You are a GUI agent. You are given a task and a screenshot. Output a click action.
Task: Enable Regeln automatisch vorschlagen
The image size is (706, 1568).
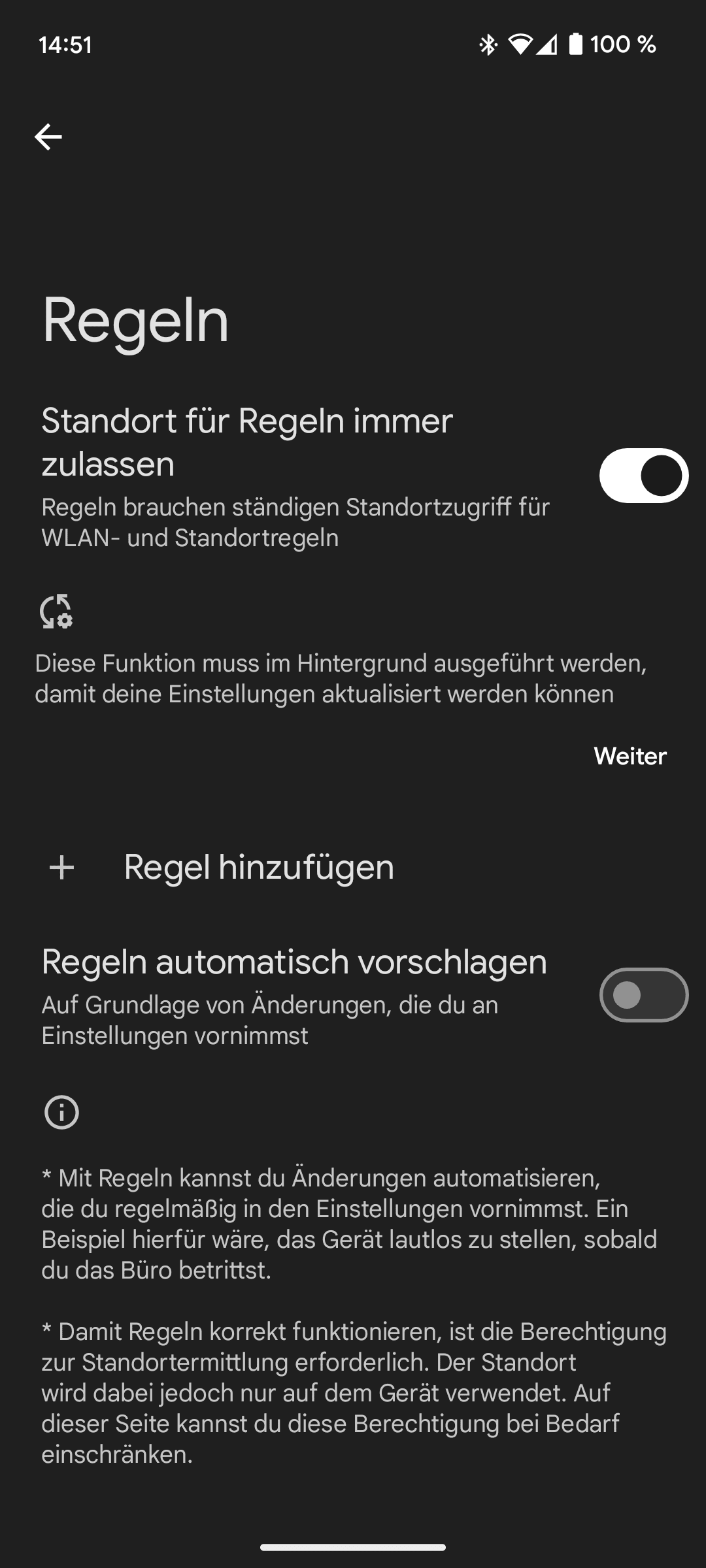643,995
